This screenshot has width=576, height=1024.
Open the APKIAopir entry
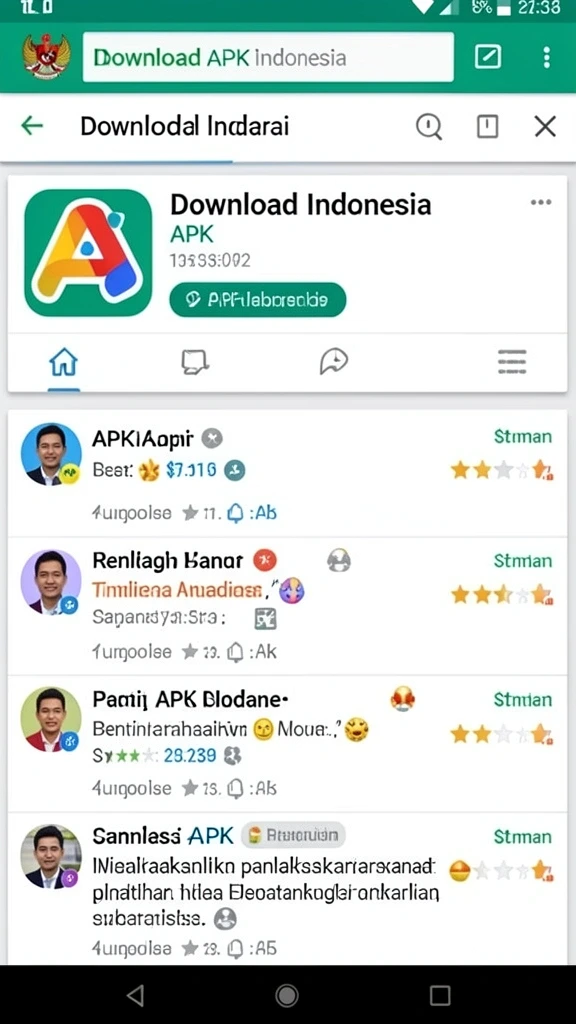(x=287, y=473)
